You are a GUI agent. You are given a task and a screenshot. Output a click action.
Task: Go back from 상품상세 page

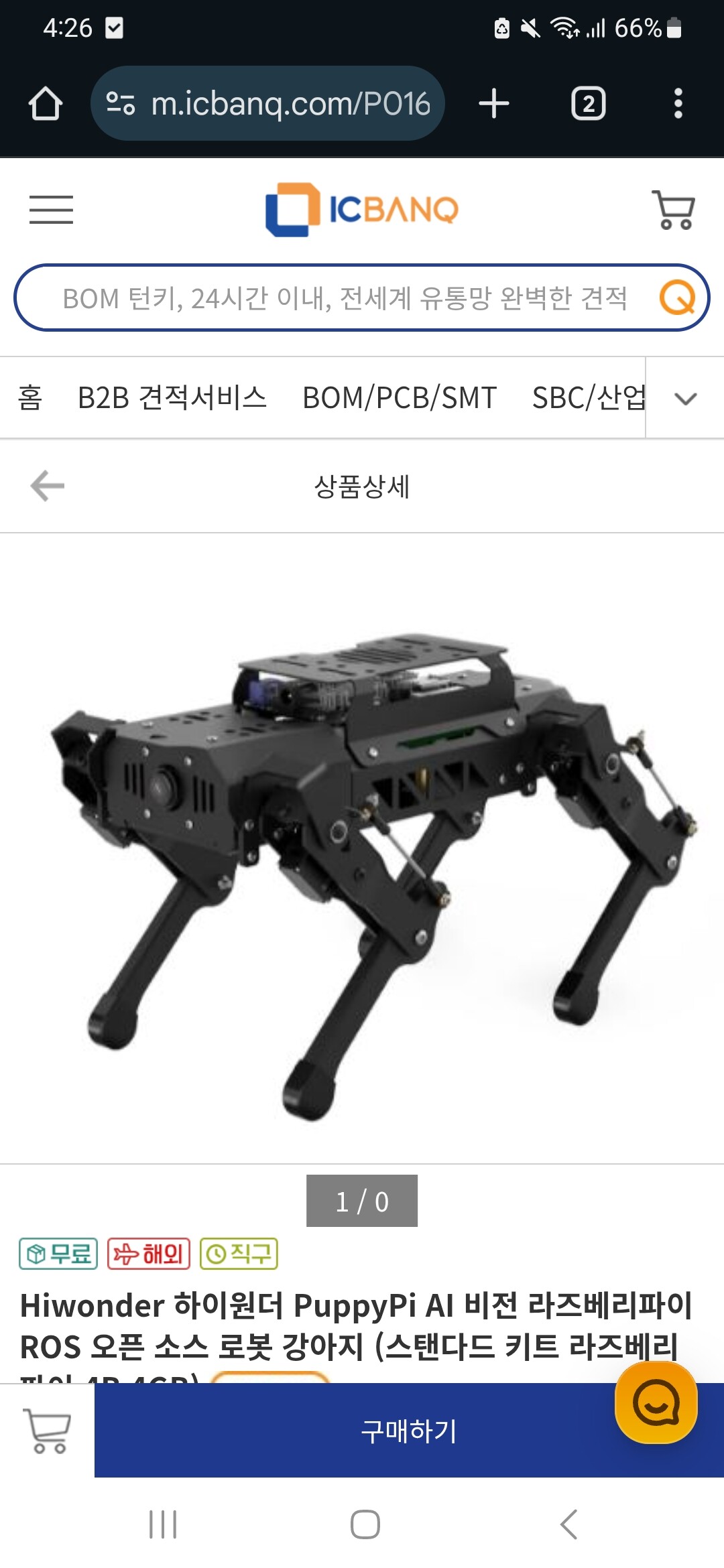click(48, 486)
